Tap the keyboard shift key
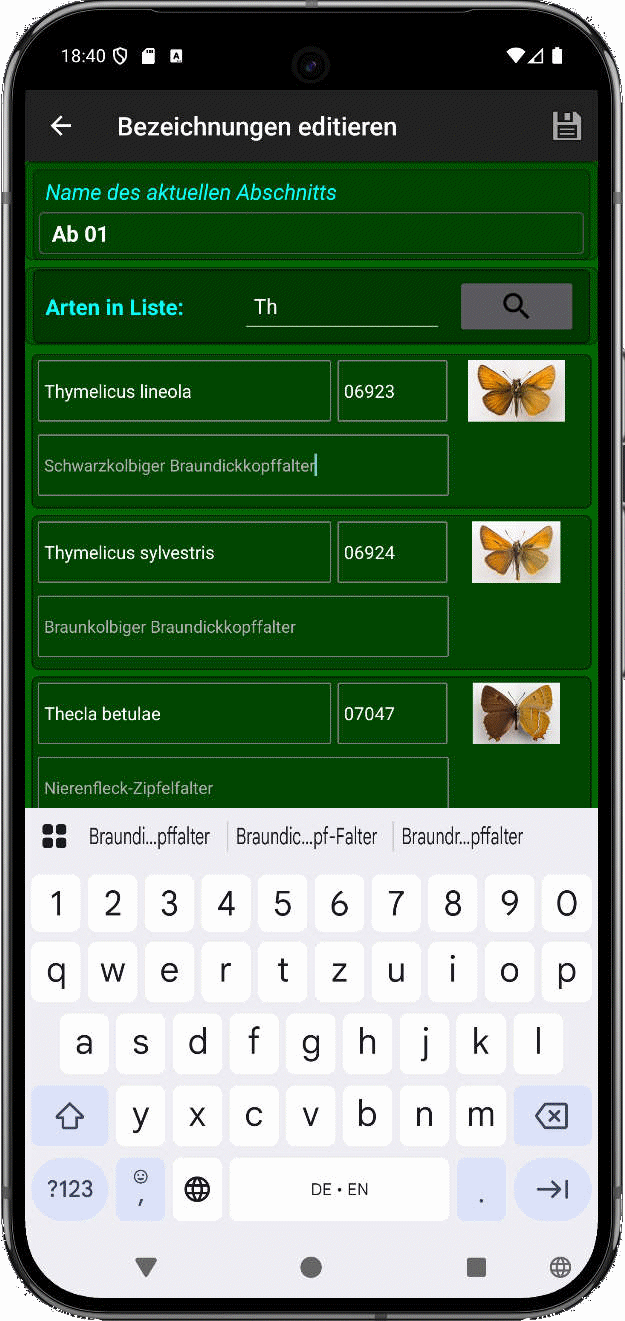The width and height of the screenshot is (625, 1321). point(70,1116)
